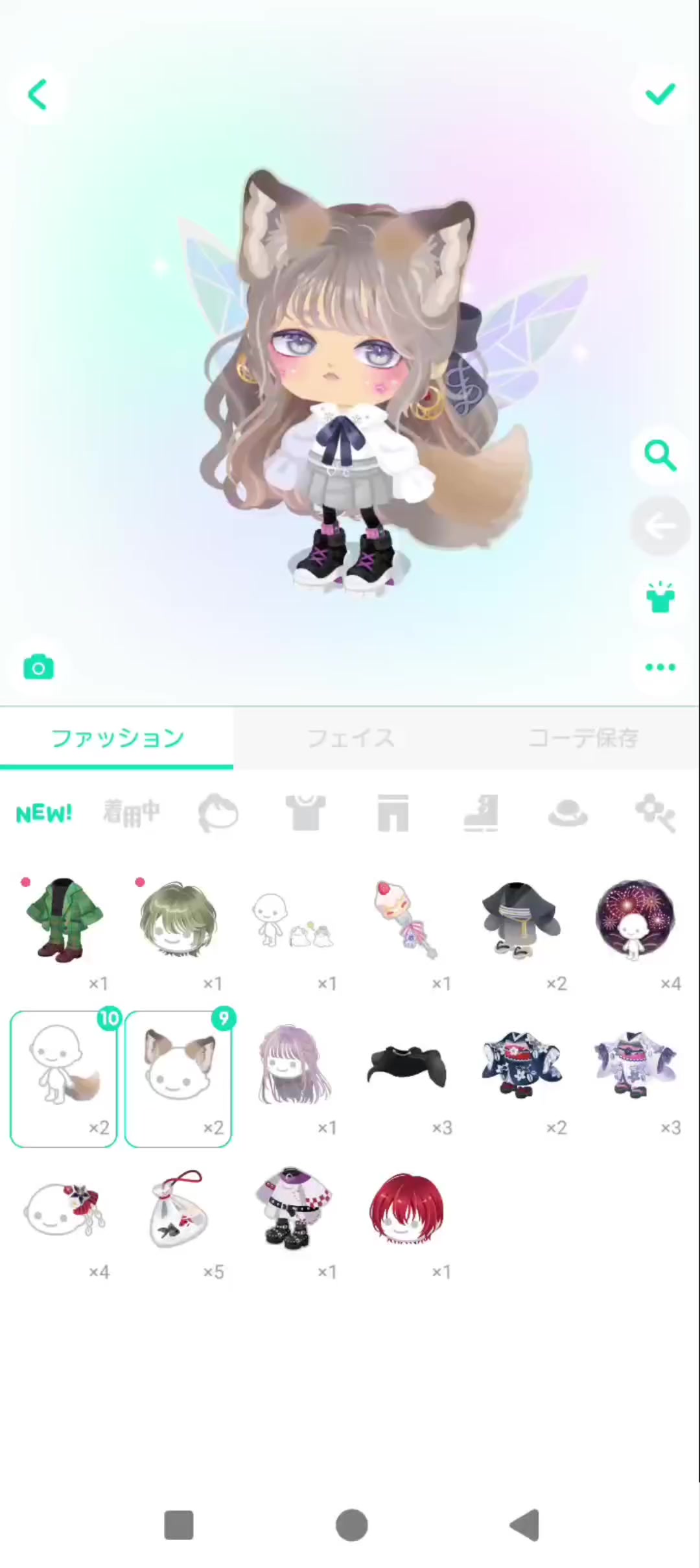Pick the goldfish bag item

tap(178, 1209)
